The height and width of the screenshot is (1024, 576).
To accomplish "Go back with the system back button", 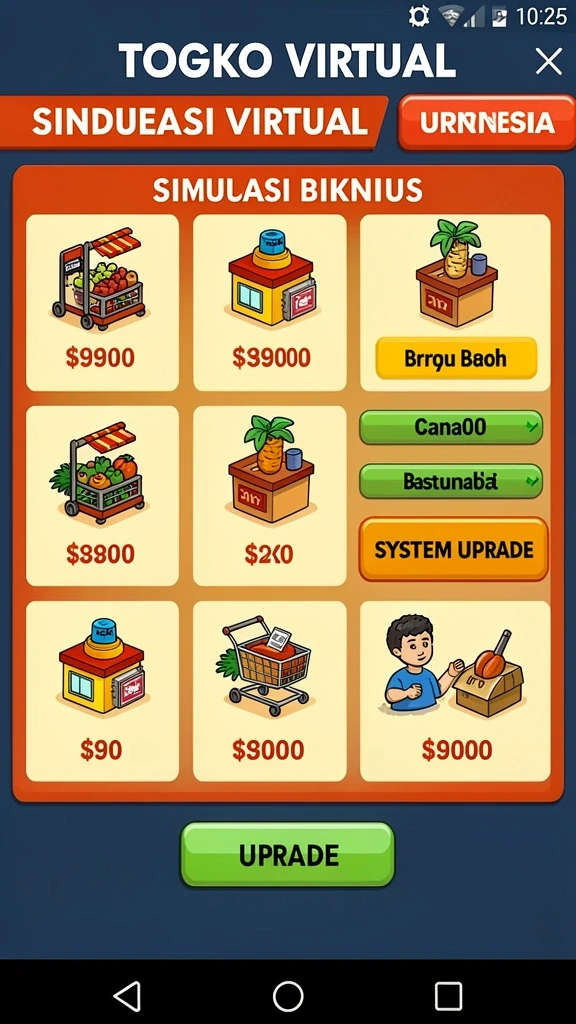I will [x=127, y=997].
